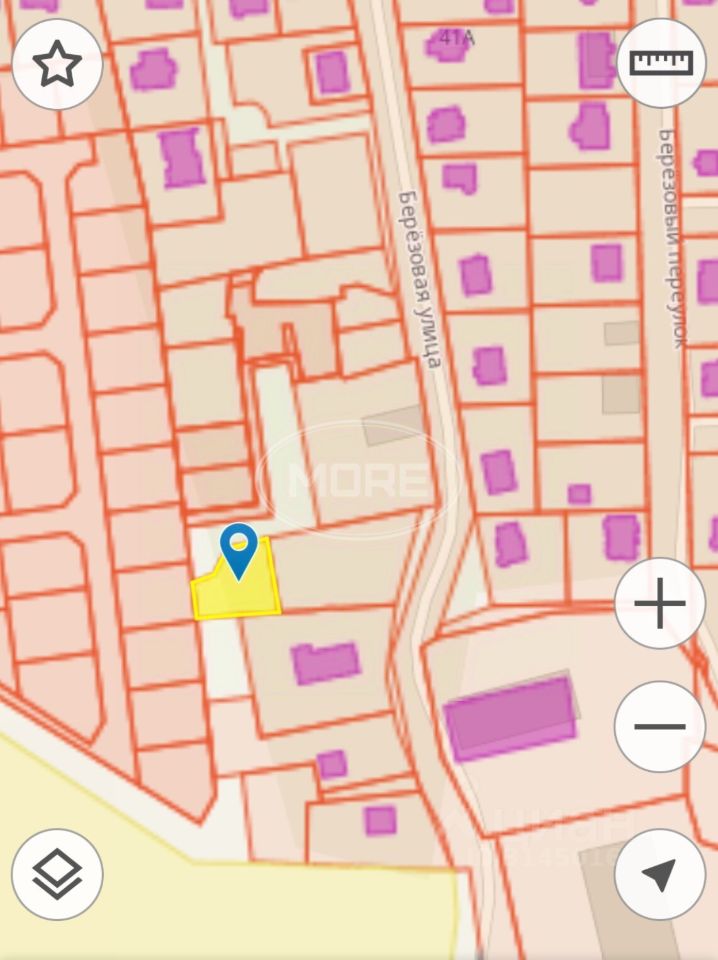Zoom in with the plus button
Screen dimensions: 718x960
(659, 604)
